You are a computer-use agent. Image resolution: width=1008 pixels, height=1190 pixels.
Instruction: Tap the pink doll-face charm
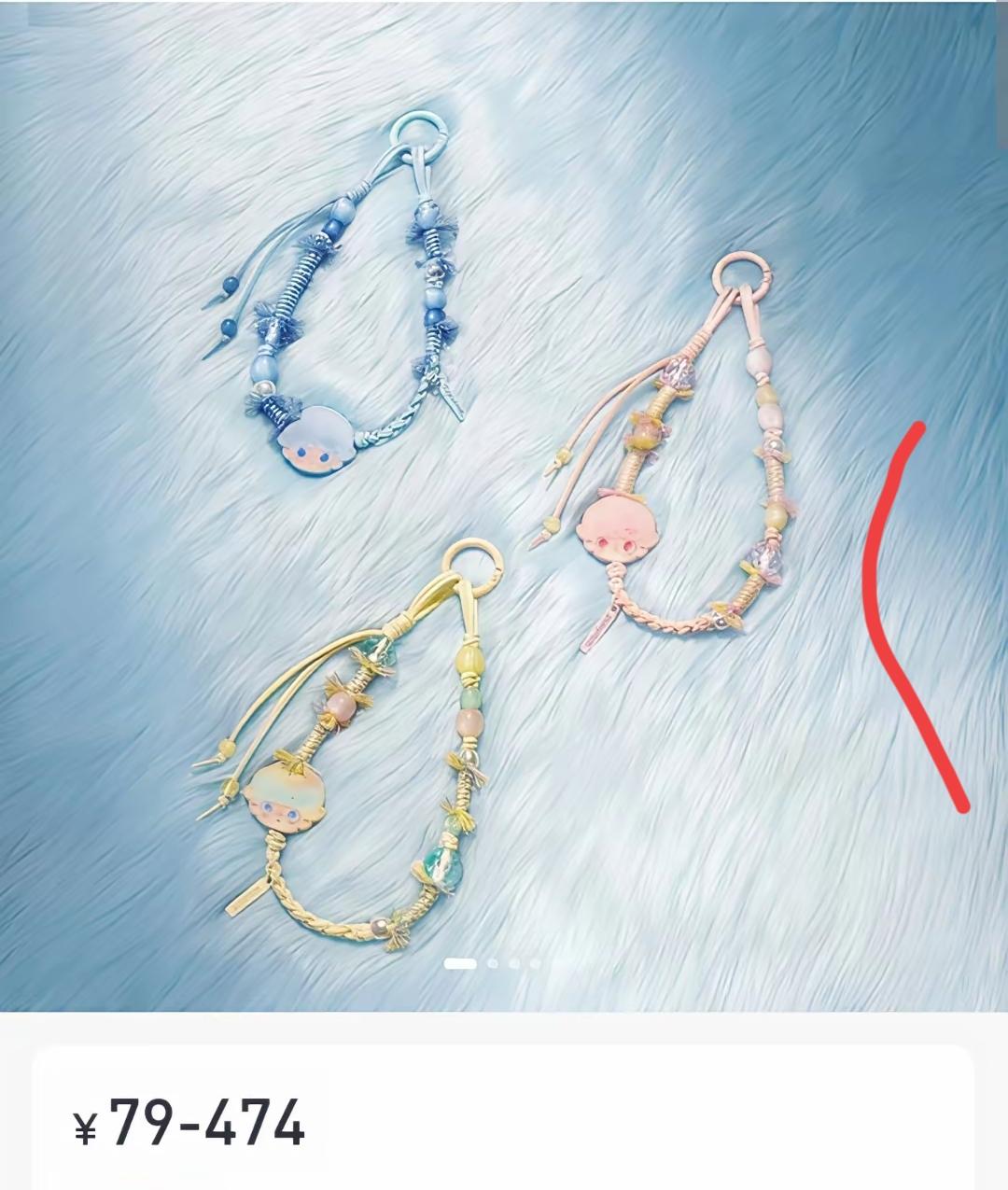(619, 527)
